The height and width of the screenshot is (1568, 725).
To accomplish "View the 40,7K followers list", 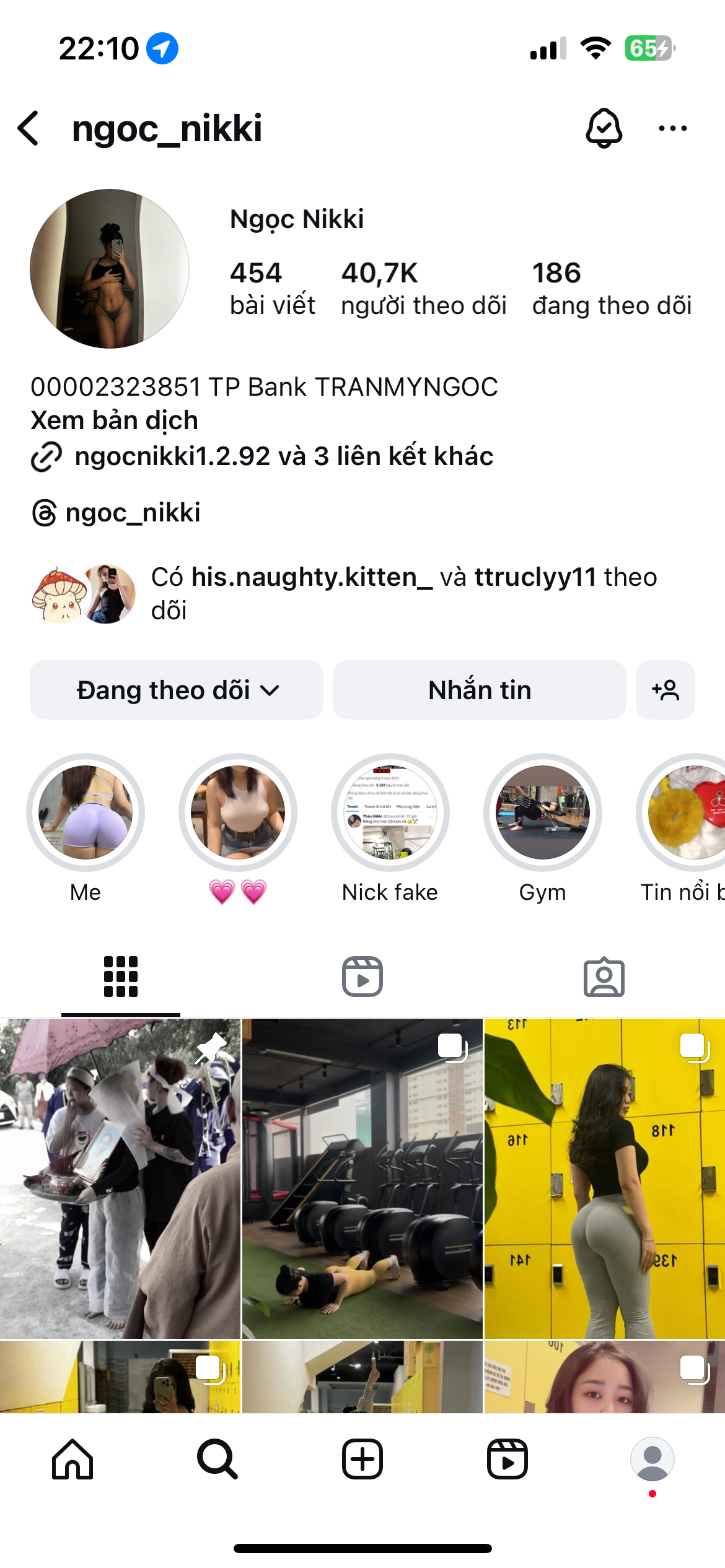I will click(x=423, y=289).
